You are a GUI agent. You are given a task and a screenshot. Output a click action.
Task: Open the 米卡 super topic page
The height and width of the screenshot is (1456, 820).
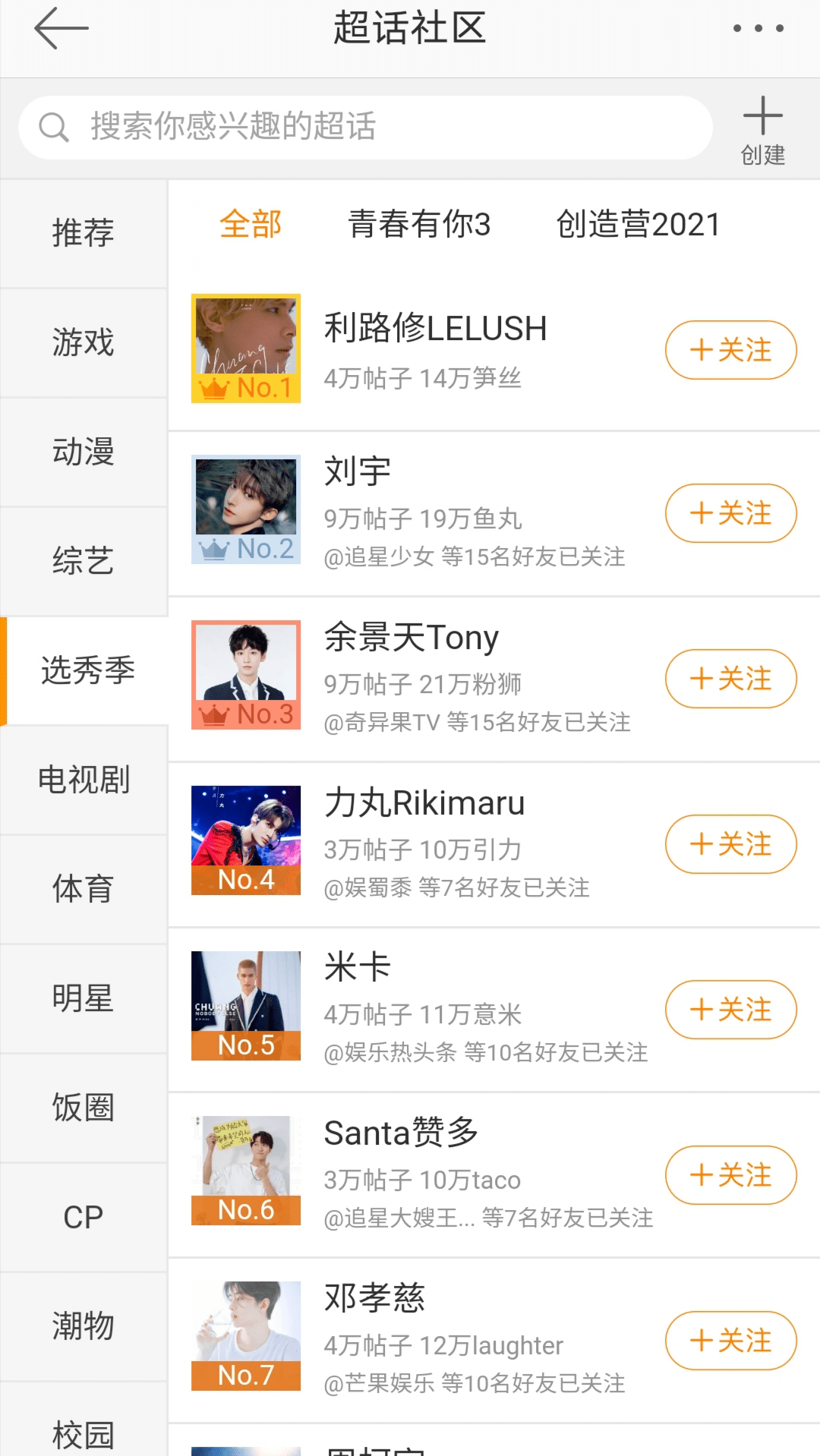pos(357,969)
